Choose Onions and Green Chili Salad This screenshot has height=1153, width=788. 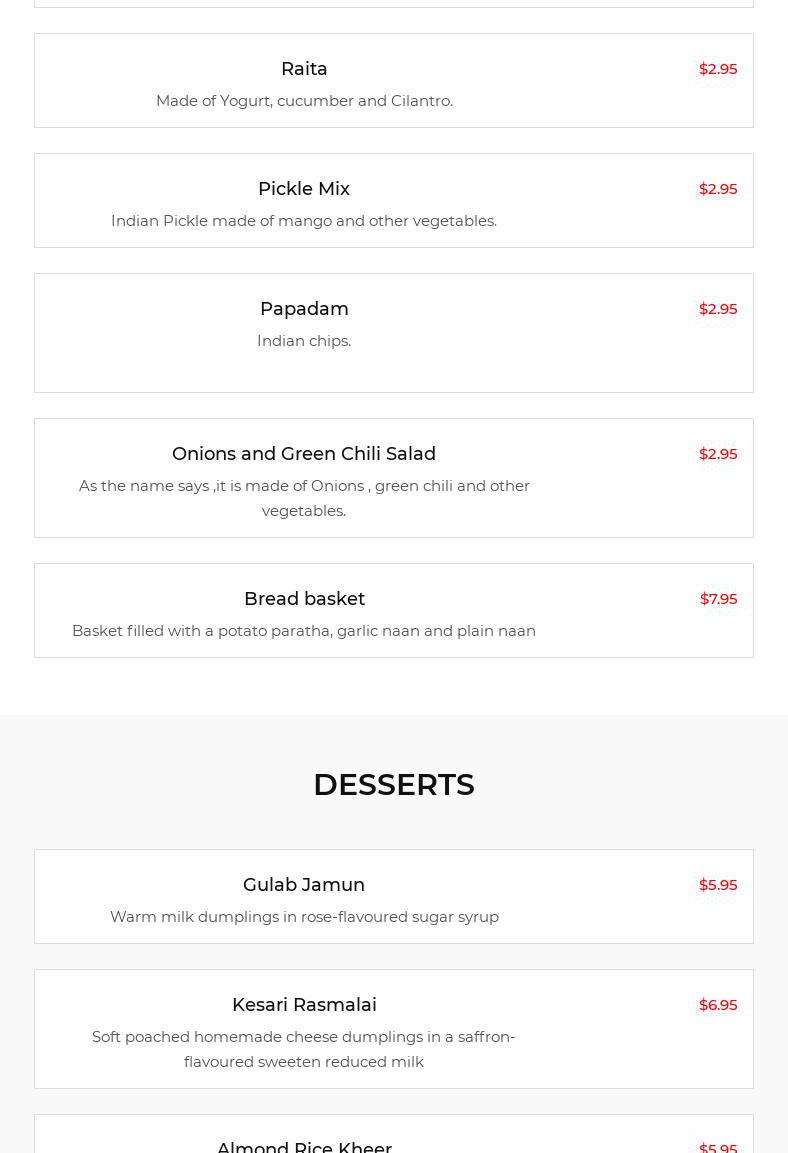[304, 454]
